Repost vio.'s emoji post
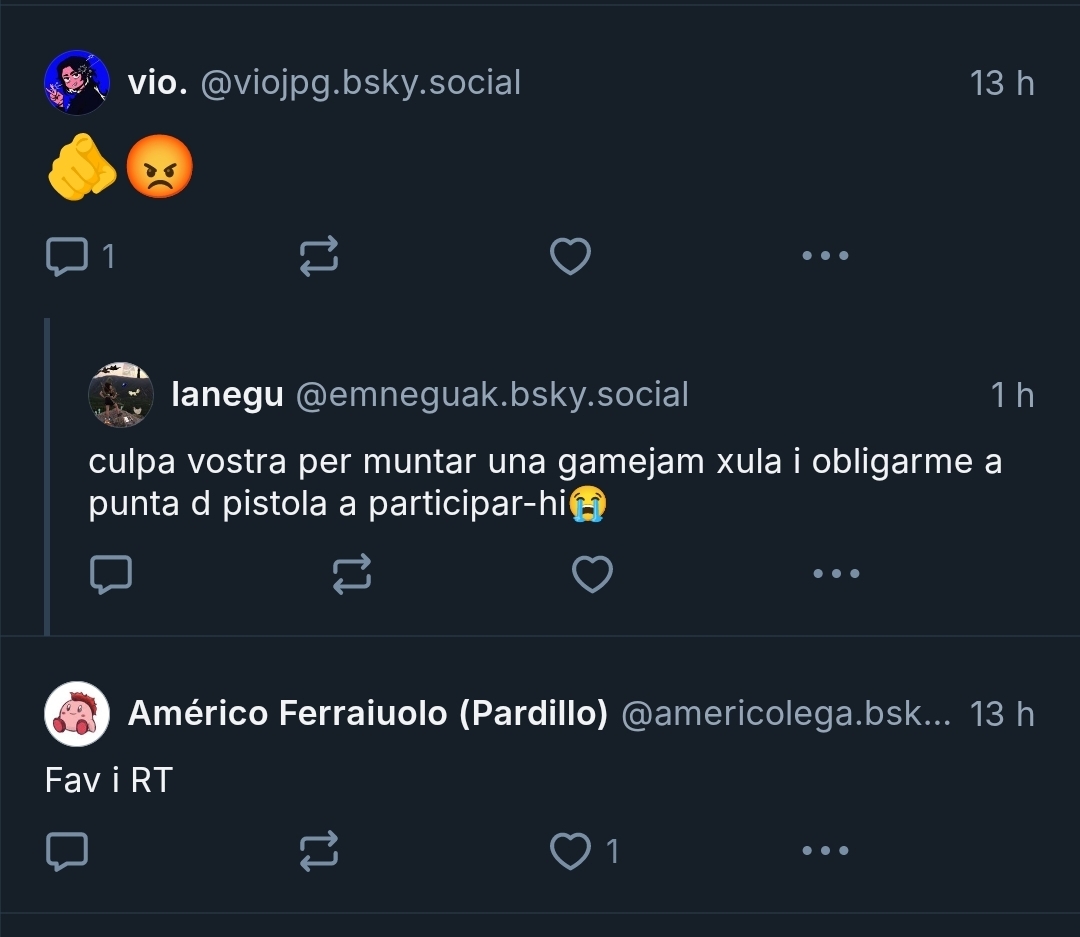 point(319,257)
